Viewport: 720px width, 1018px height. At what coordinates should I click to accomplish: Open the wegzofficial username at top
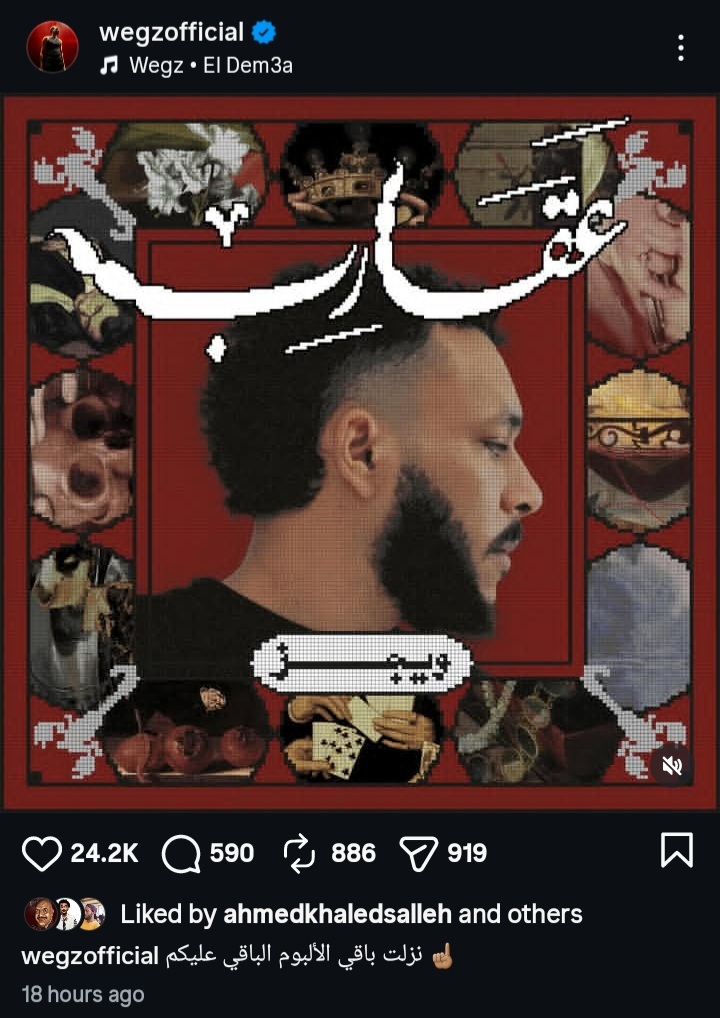pyautogui.click(x=171, y=32)
